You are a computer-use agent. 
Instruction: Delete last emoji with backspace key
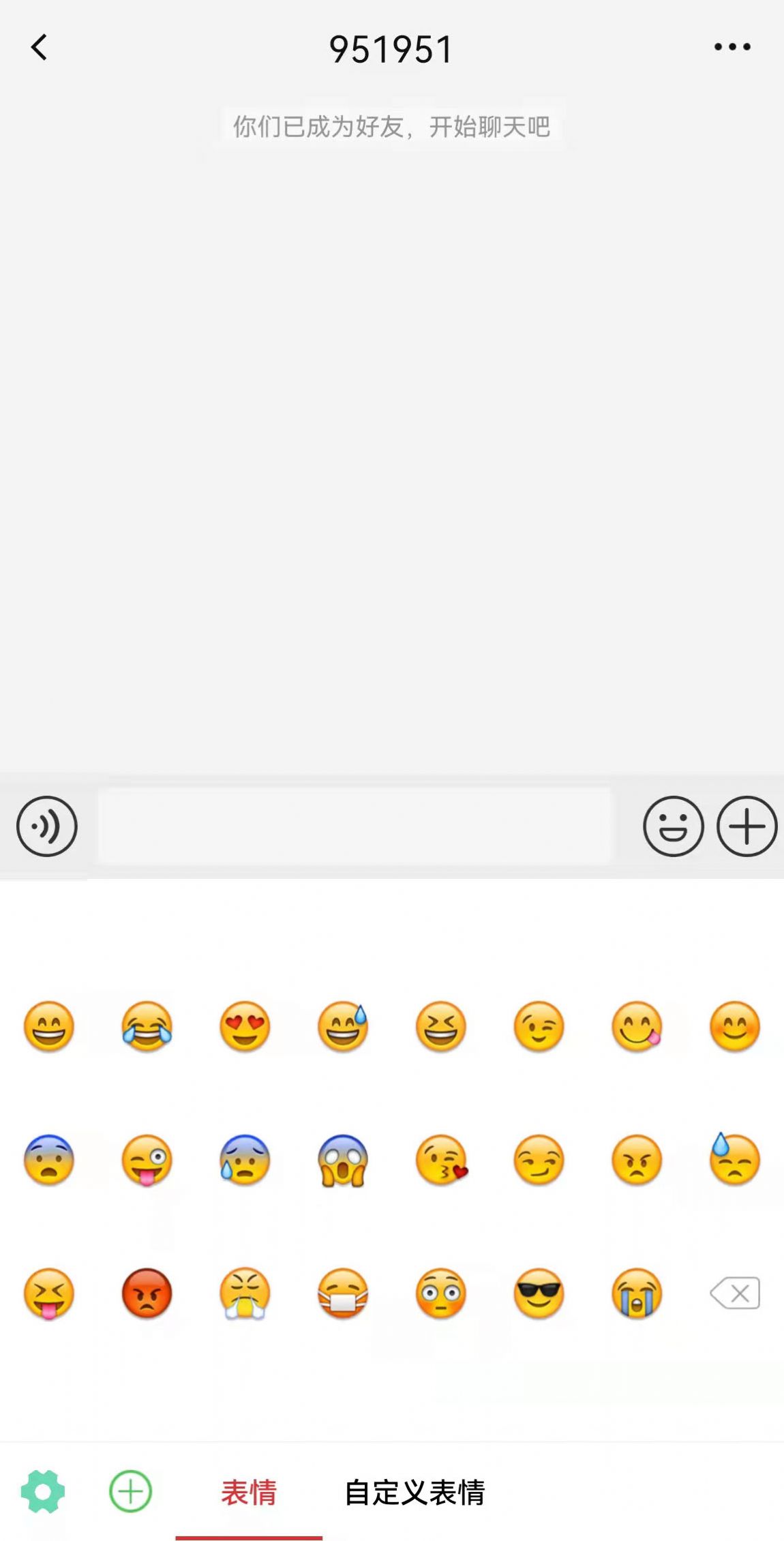(x=735, y=1293)
